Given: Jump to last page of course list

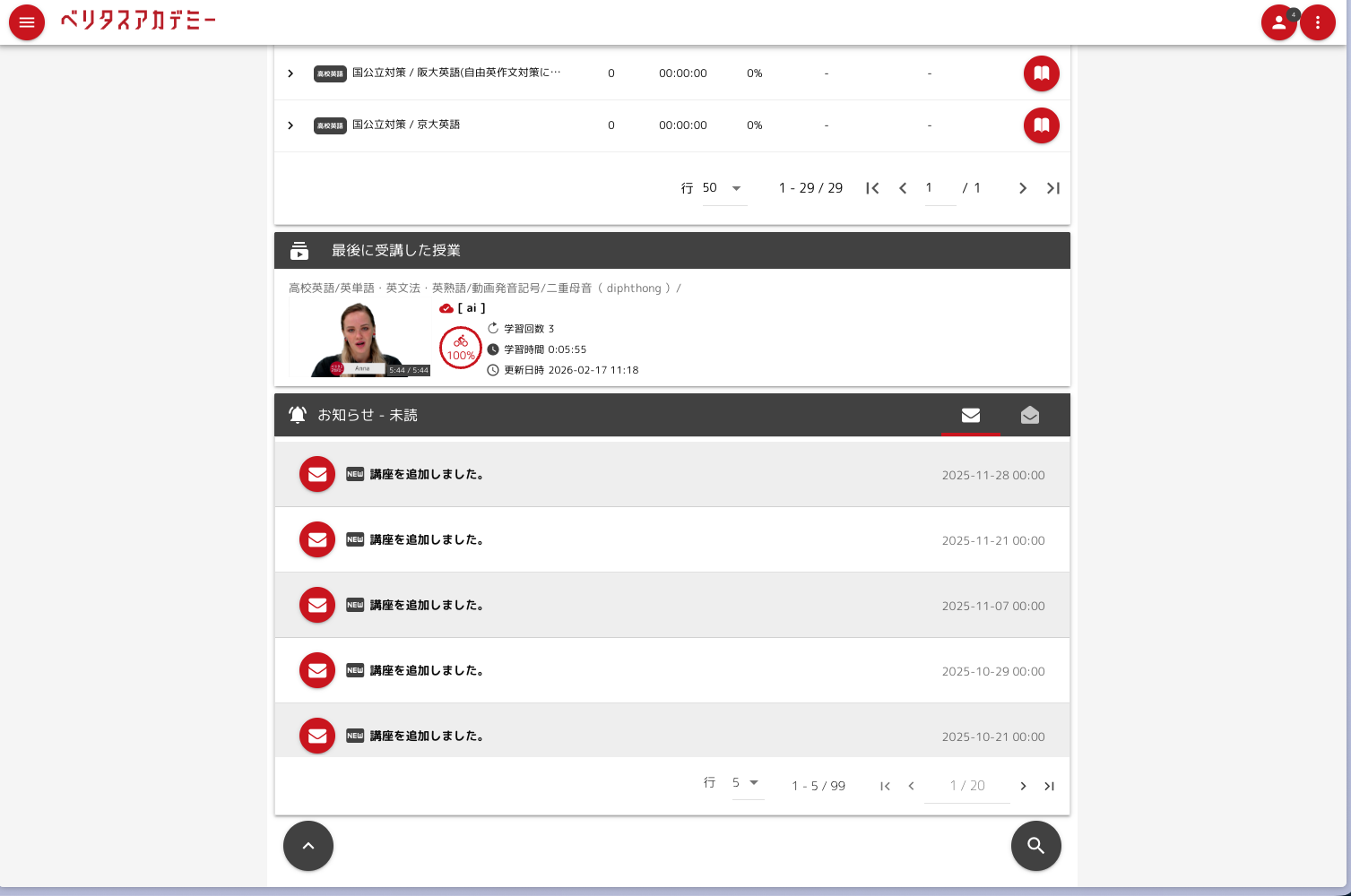Looking at the screenshot, I should [1053, 188].
